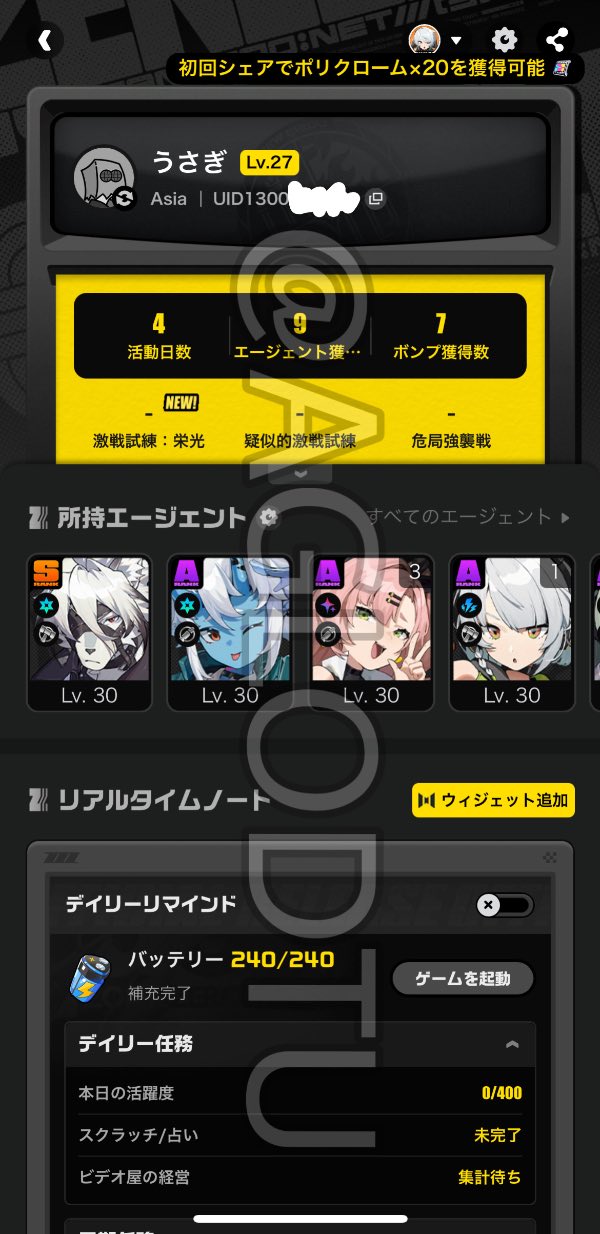Collapse the デイリー任務 section
This screenshot has height=1234, width=600.
pyautogui.click(x=512, y=1045)
